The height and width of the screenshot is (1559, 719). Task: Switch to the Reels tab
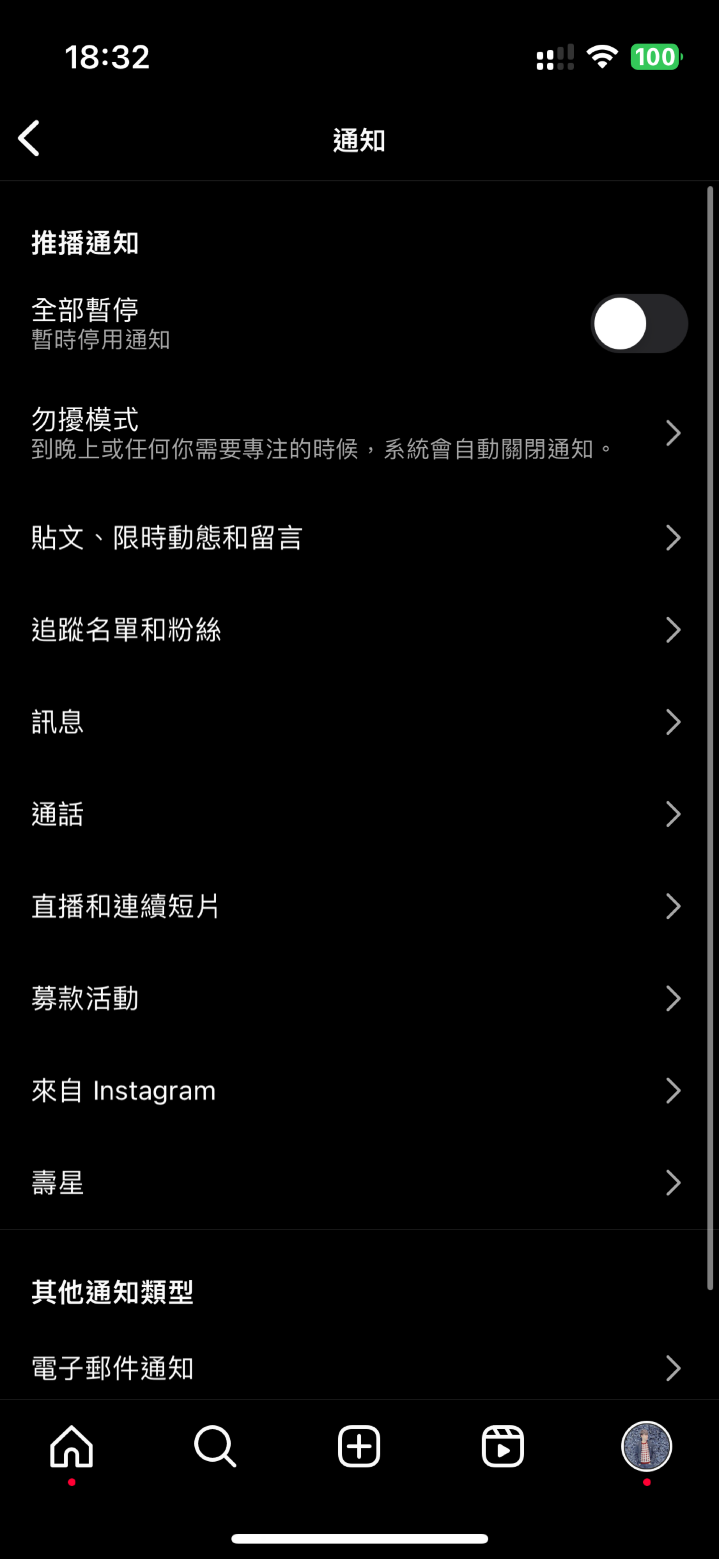[503, 1447]
